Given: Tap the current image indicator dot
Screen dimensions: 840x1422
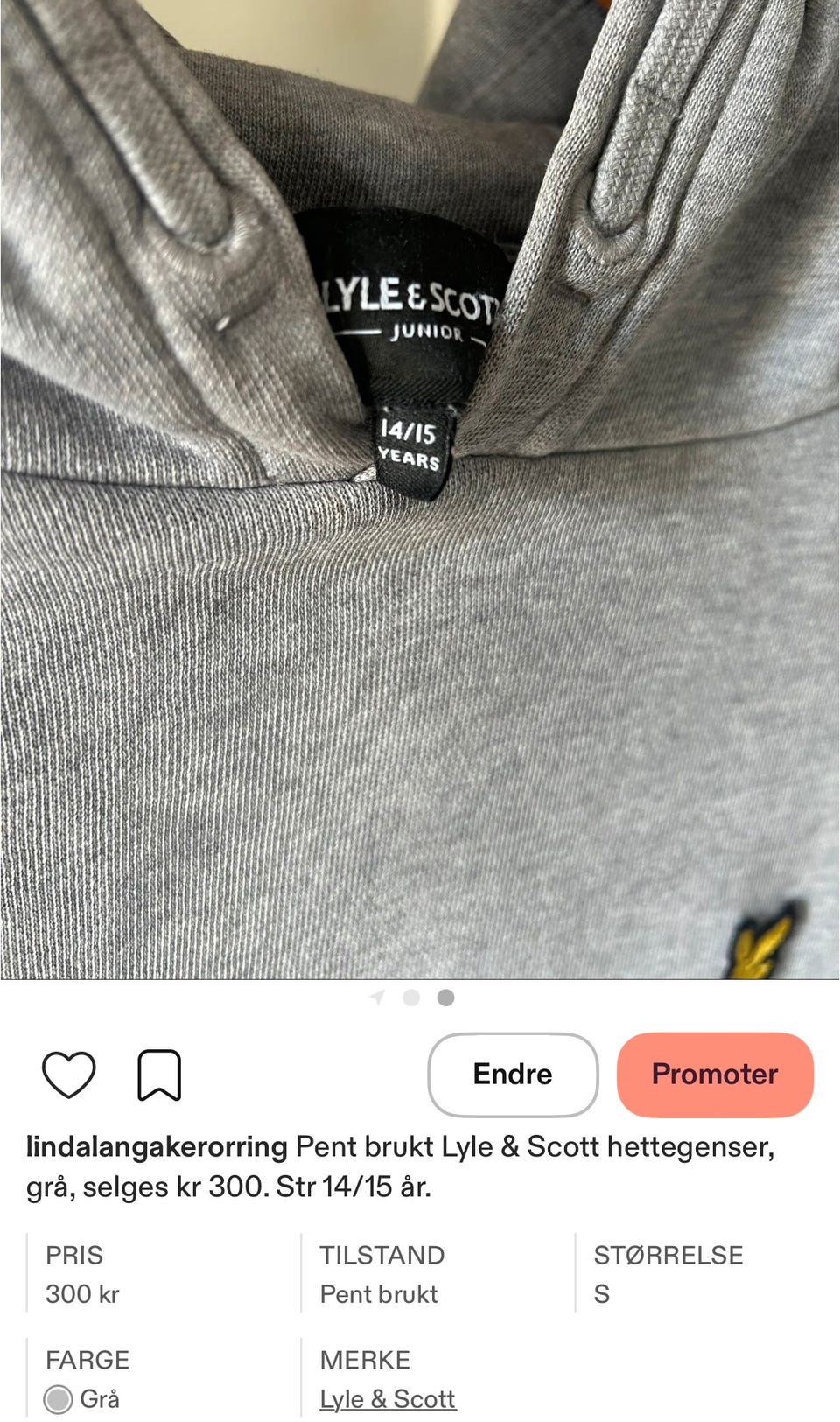Looking at the screenshot, I should (444, 997).
